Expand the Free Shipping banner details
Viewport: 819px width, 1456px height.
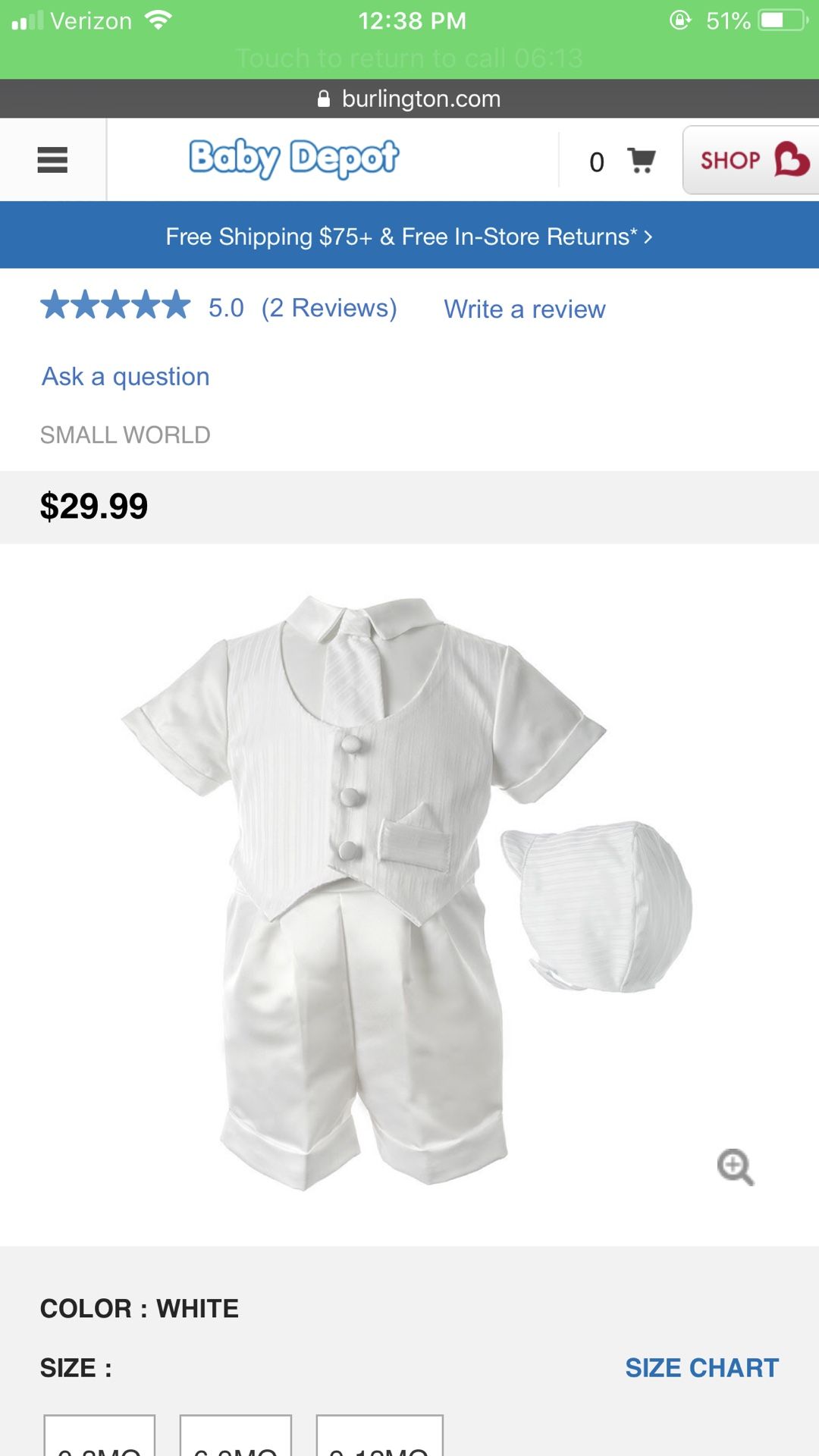409,236
